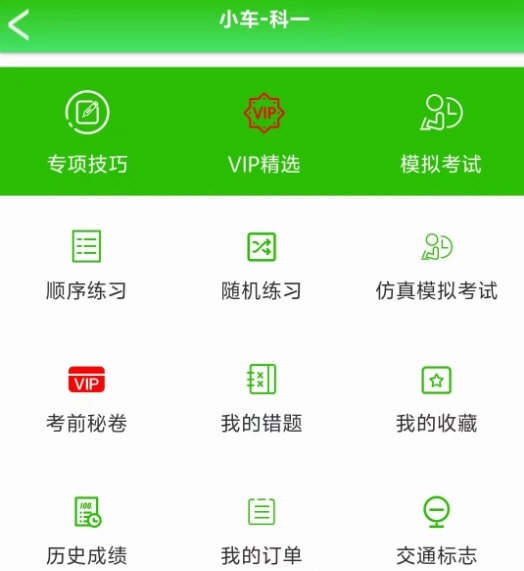Viewport: 524px width, 571px height.
Task: Start 随机练习 practice
Action: pyautogui.click(x=261, y=266)
